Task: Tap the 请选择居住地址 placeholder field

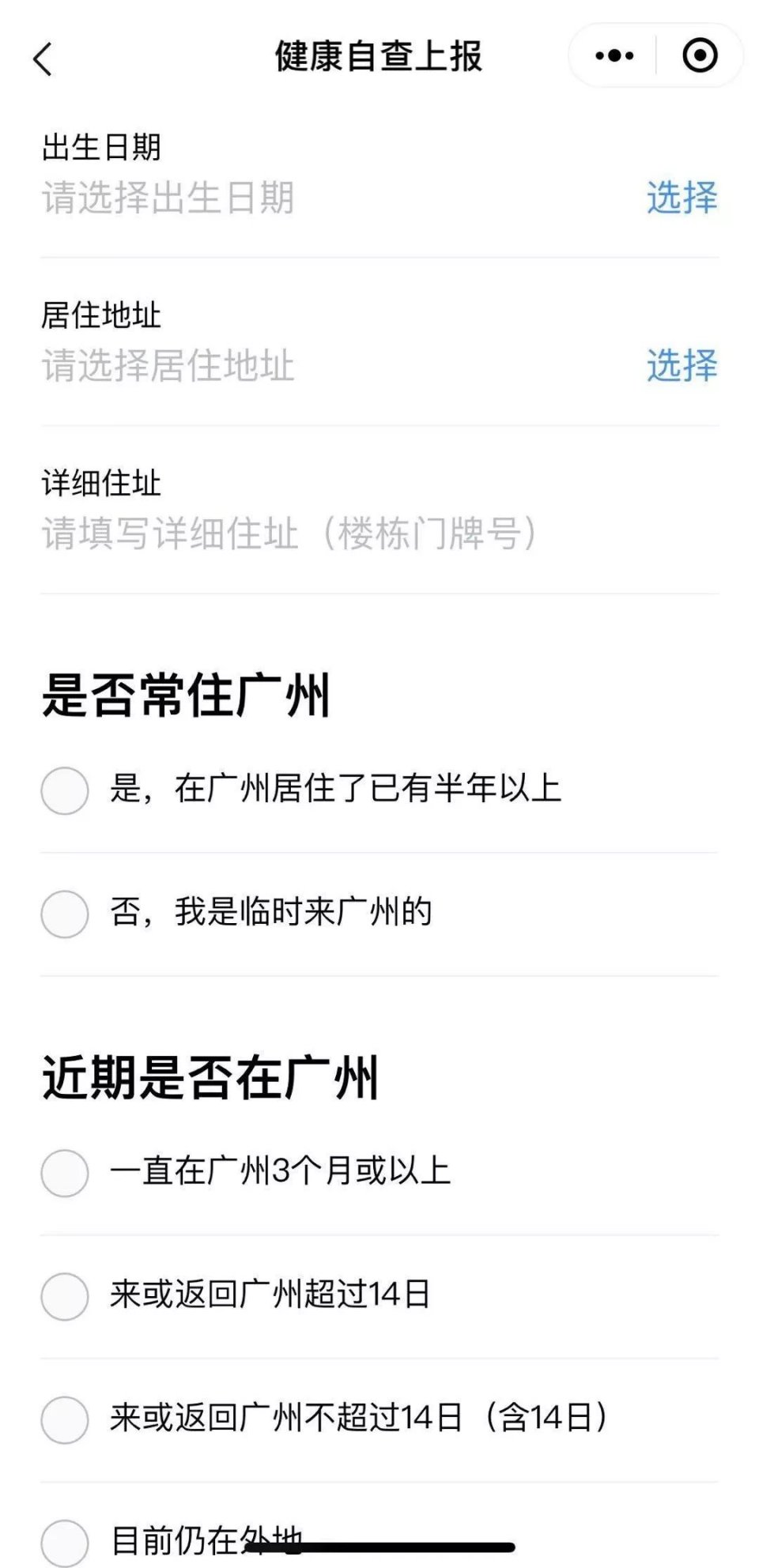Action: click(x=166, y=364)
